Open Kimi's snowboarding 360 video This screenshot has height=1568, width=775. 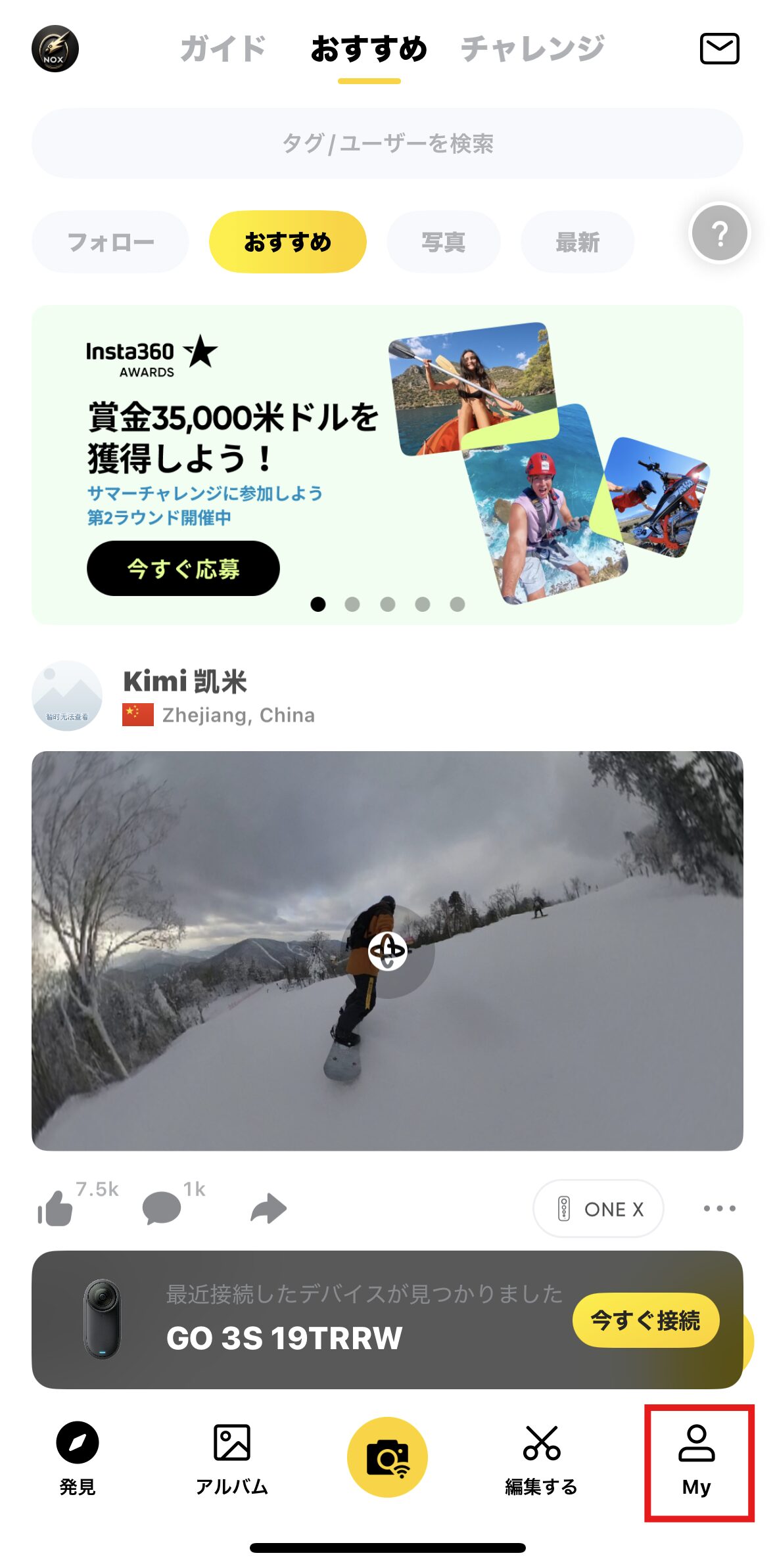click(x=387, y=950)
